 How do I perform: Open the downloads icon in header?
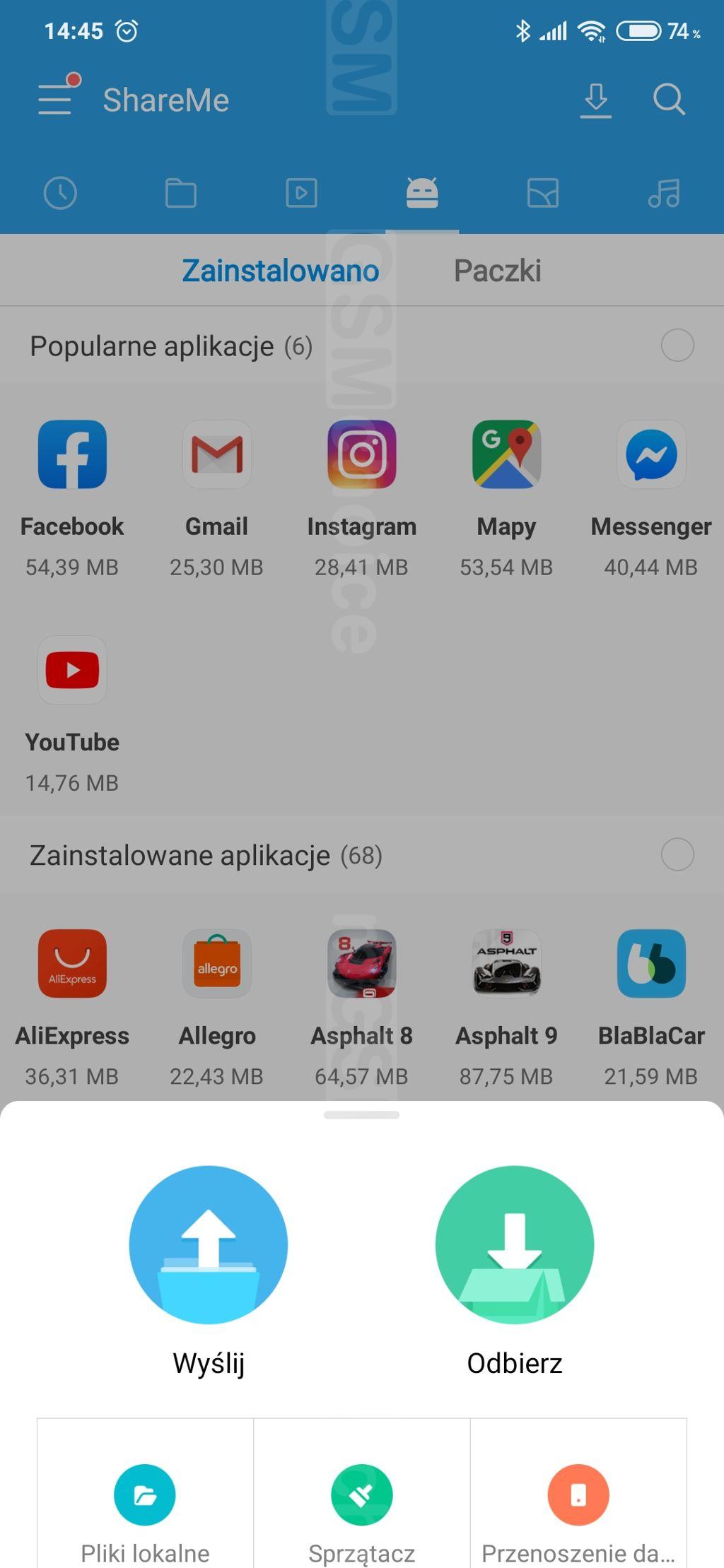point(596,100)
